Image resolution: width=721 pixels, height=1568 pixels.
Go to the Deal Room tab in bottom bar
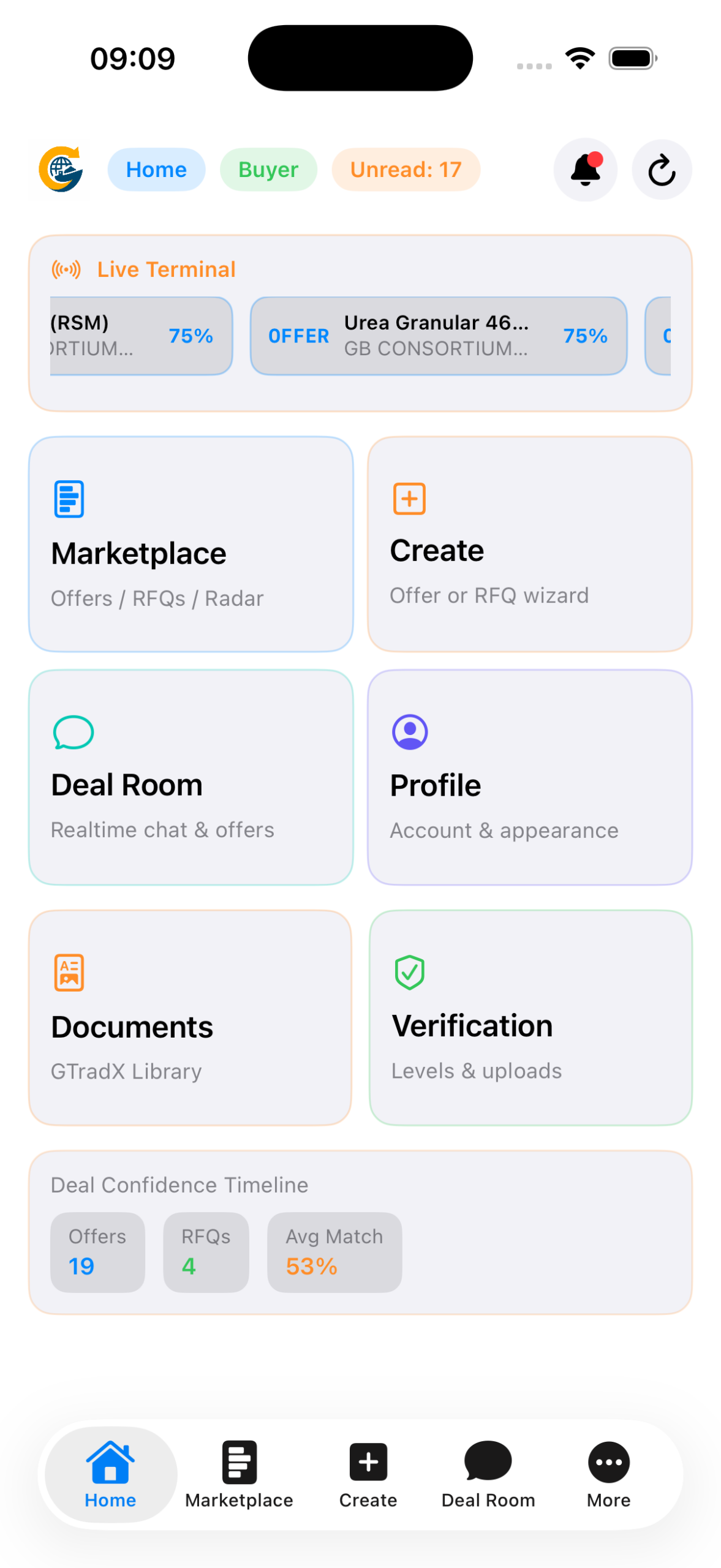pyautogui.click(x=488, y=1474)
